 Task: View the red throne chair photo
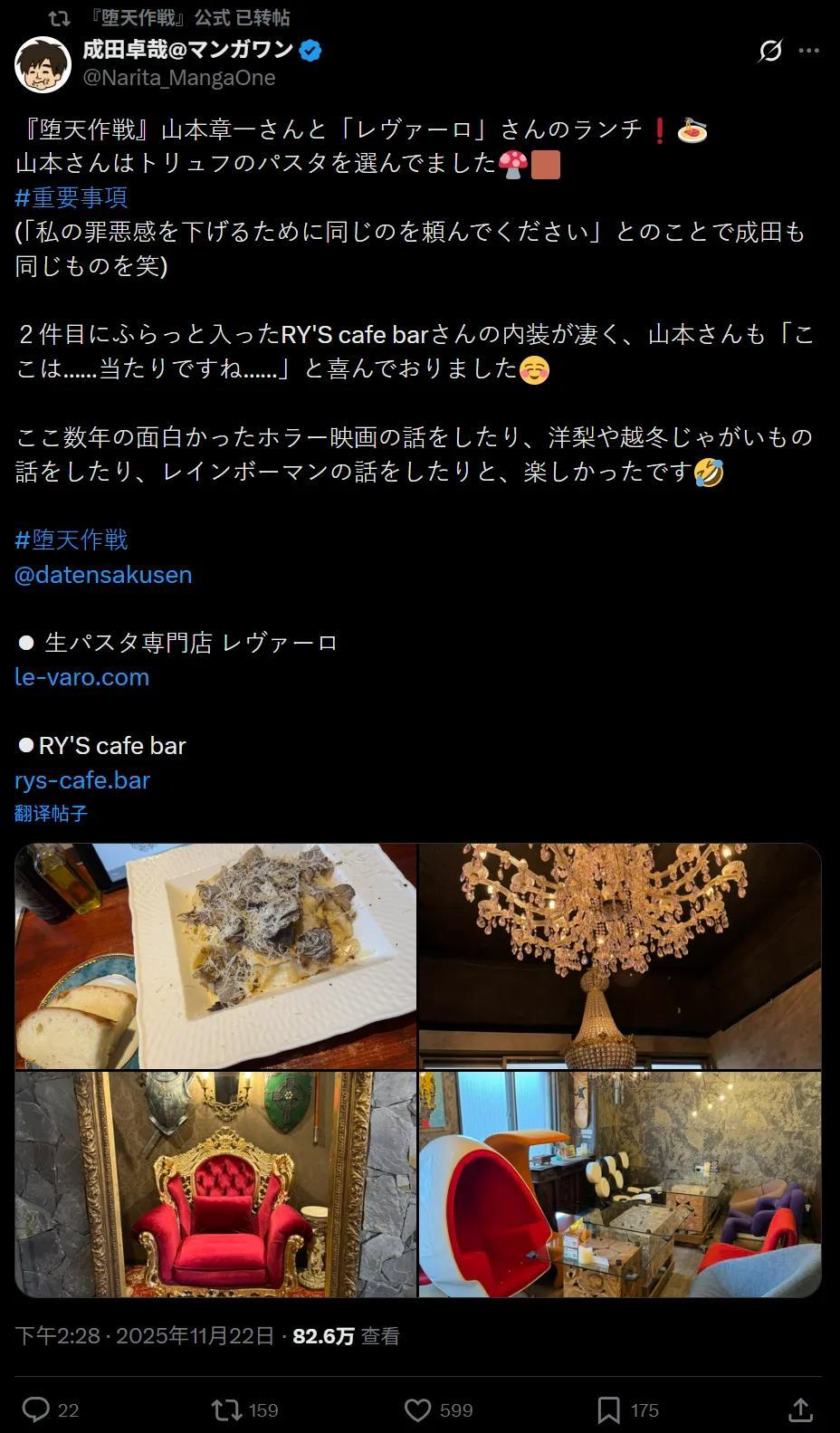coord(215,1184)
